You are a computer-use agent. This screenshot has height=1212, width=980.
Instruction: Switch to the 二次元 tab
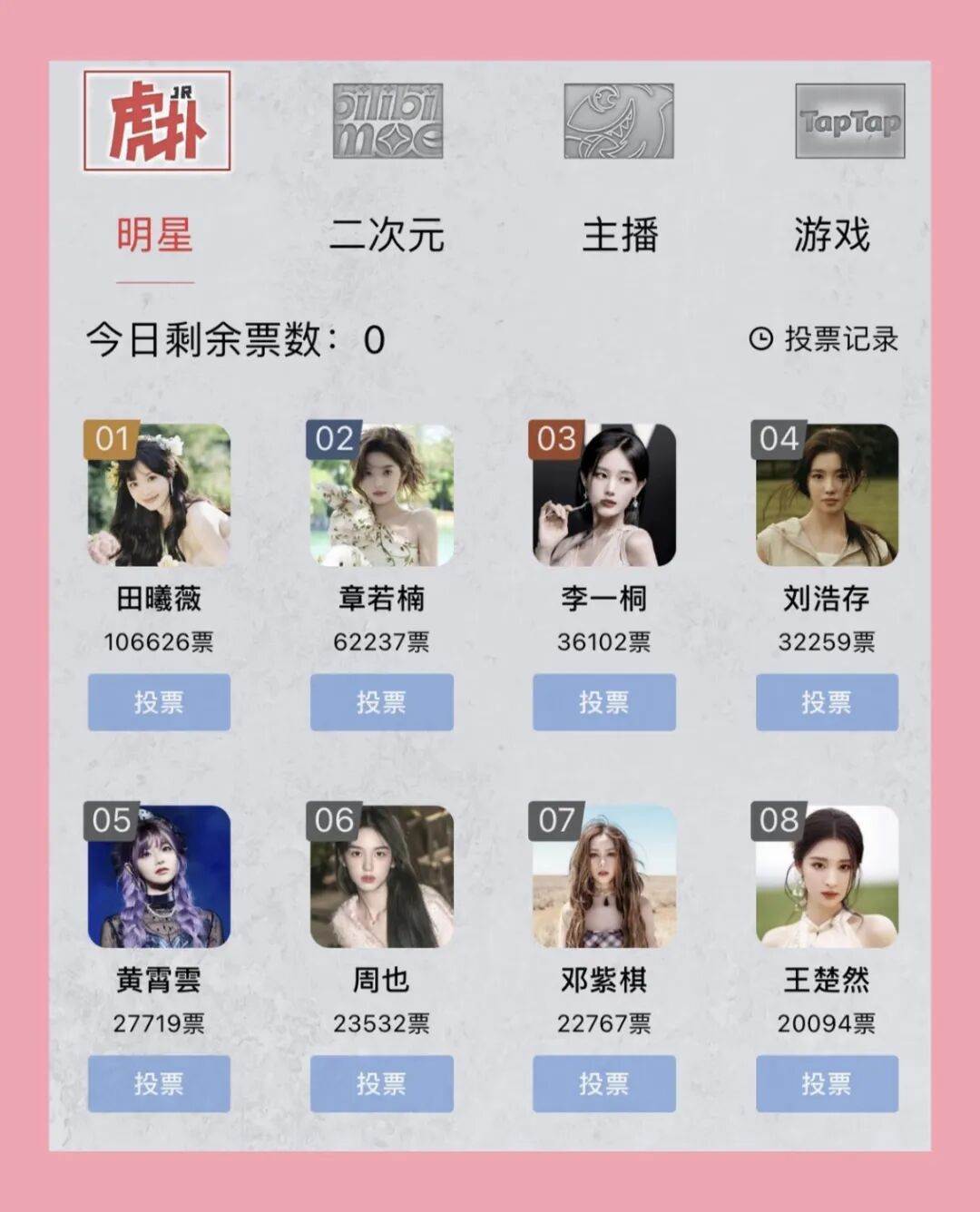tap(387, 234)
